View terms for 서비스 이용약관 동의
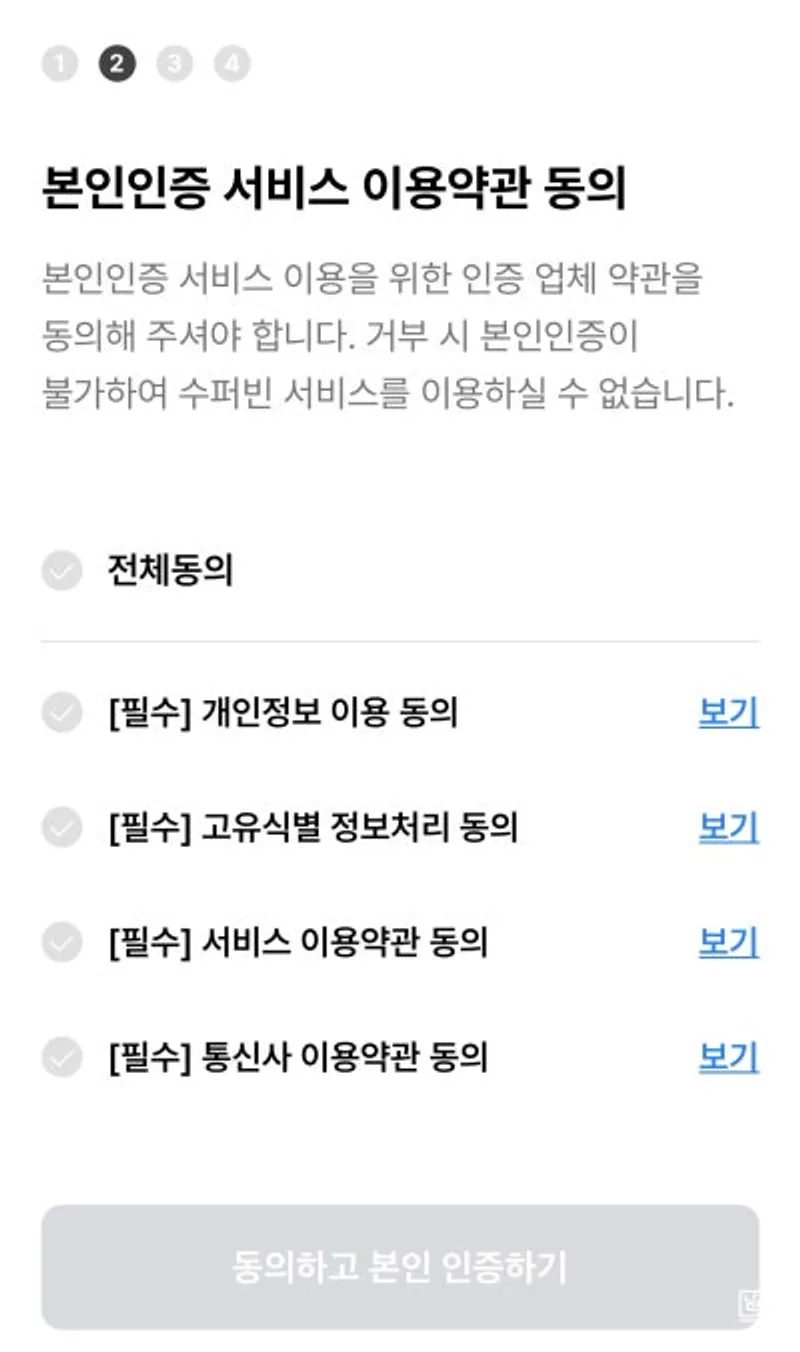800x1352 pixels. click(x=728, y=943)
